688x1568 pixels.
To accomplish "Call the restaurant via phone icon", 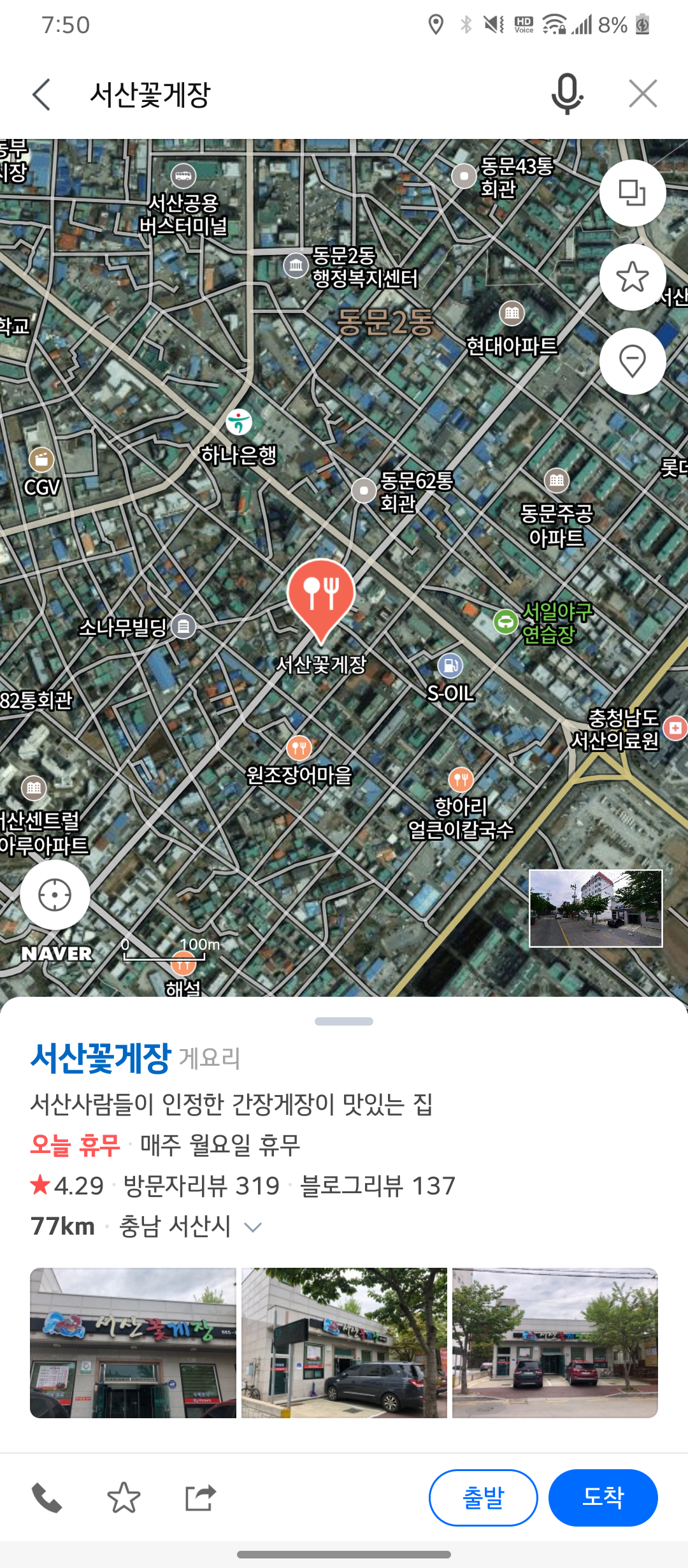I will click(x=47, y=1498).
